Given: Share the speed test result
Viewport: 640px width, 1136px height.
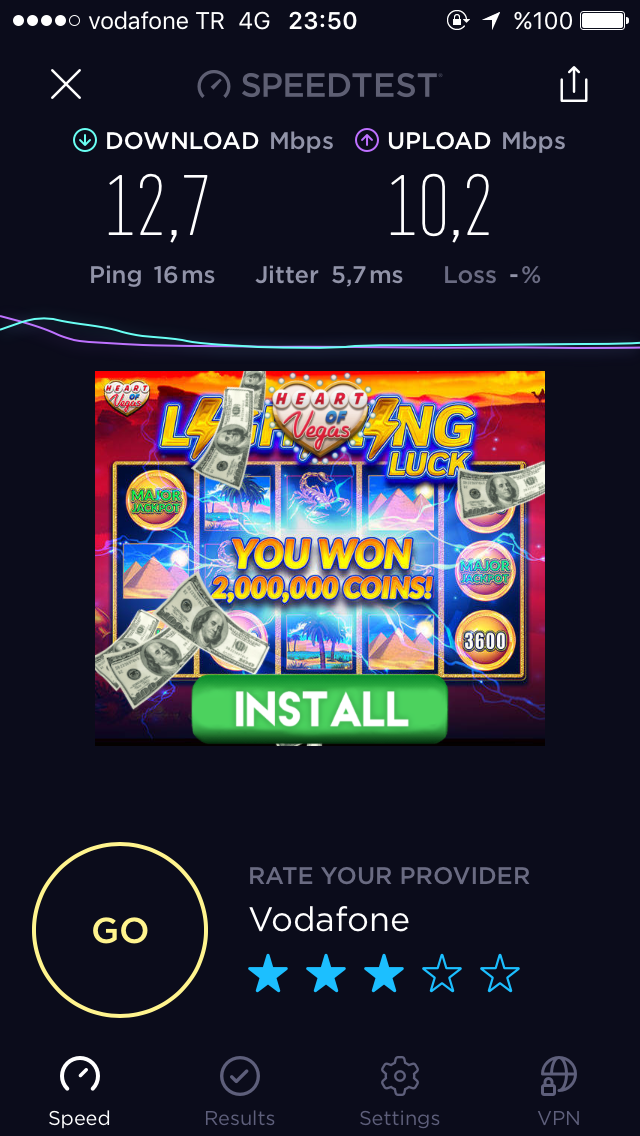Looking at the screenshot, I should click(573, 84).
